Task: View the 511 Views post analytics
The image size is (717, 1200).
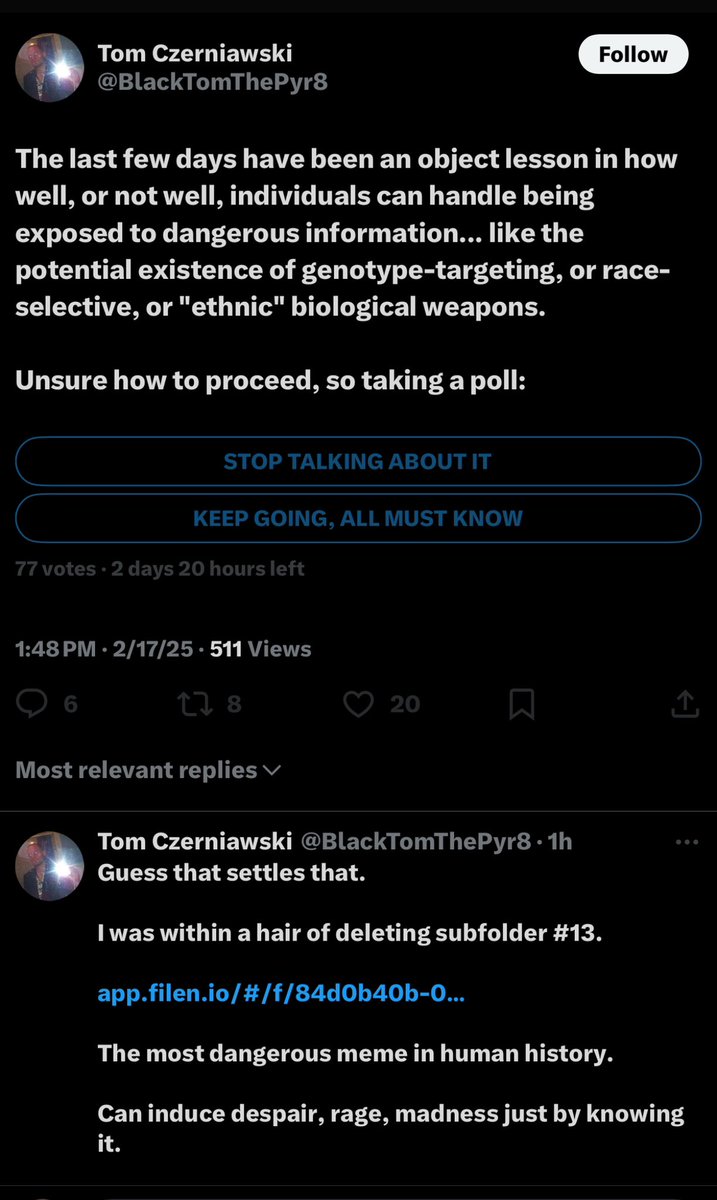Action: (x=261, y=649)
